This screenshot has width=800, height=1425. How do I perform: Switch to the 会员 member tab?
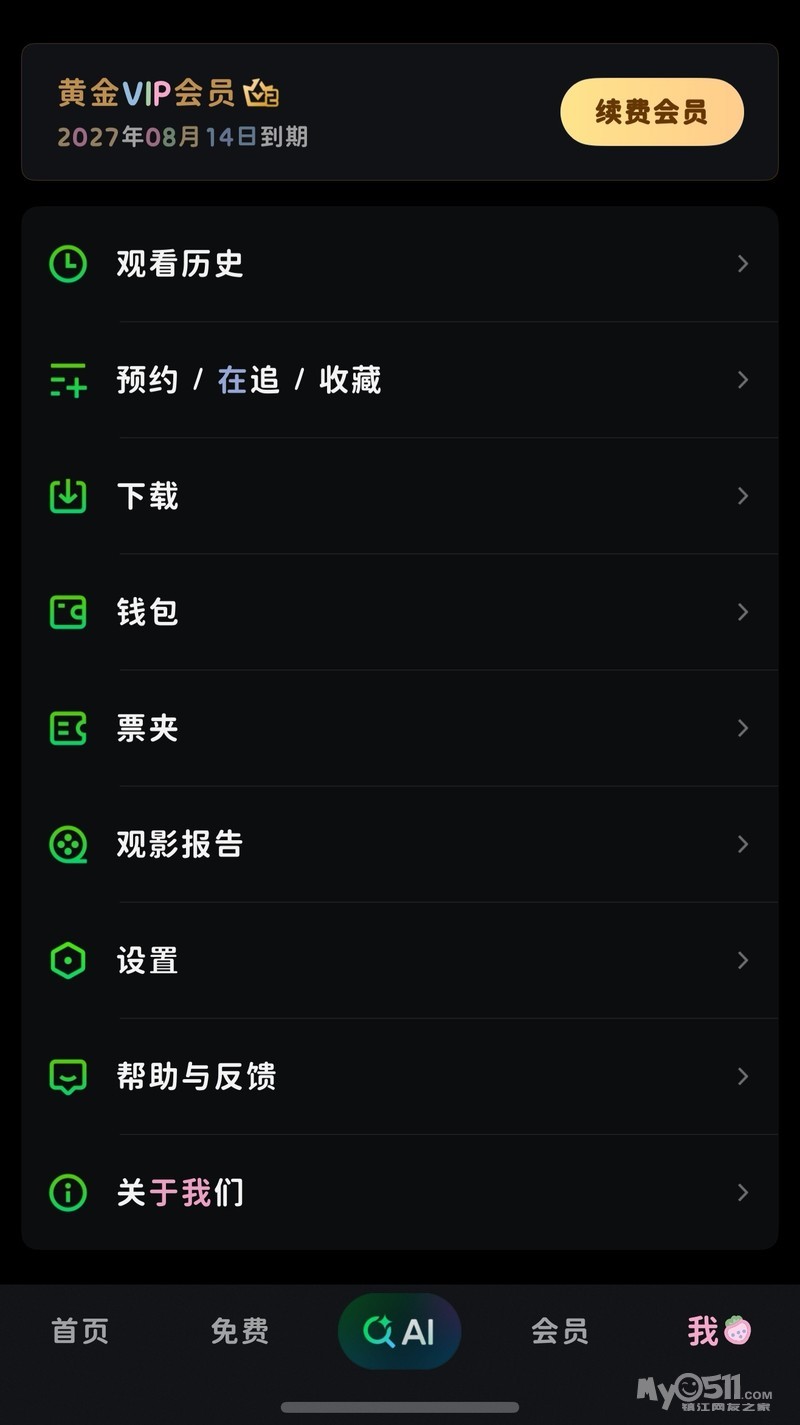click(x=559, y=1331)
